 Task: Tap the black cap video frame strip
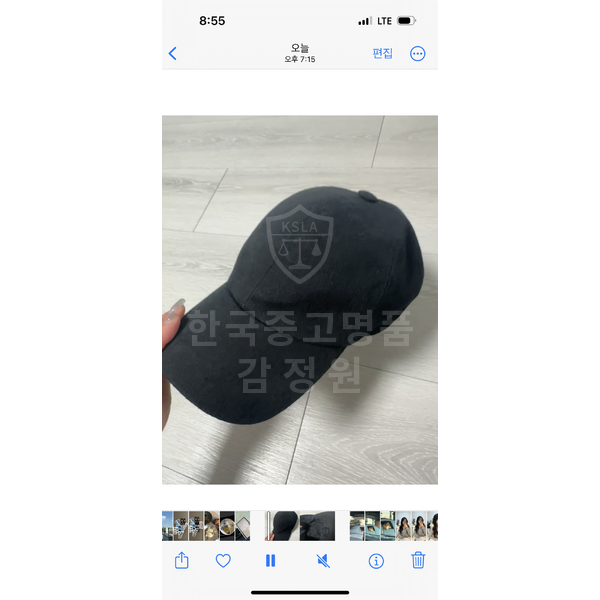click(x=300, y=525)
